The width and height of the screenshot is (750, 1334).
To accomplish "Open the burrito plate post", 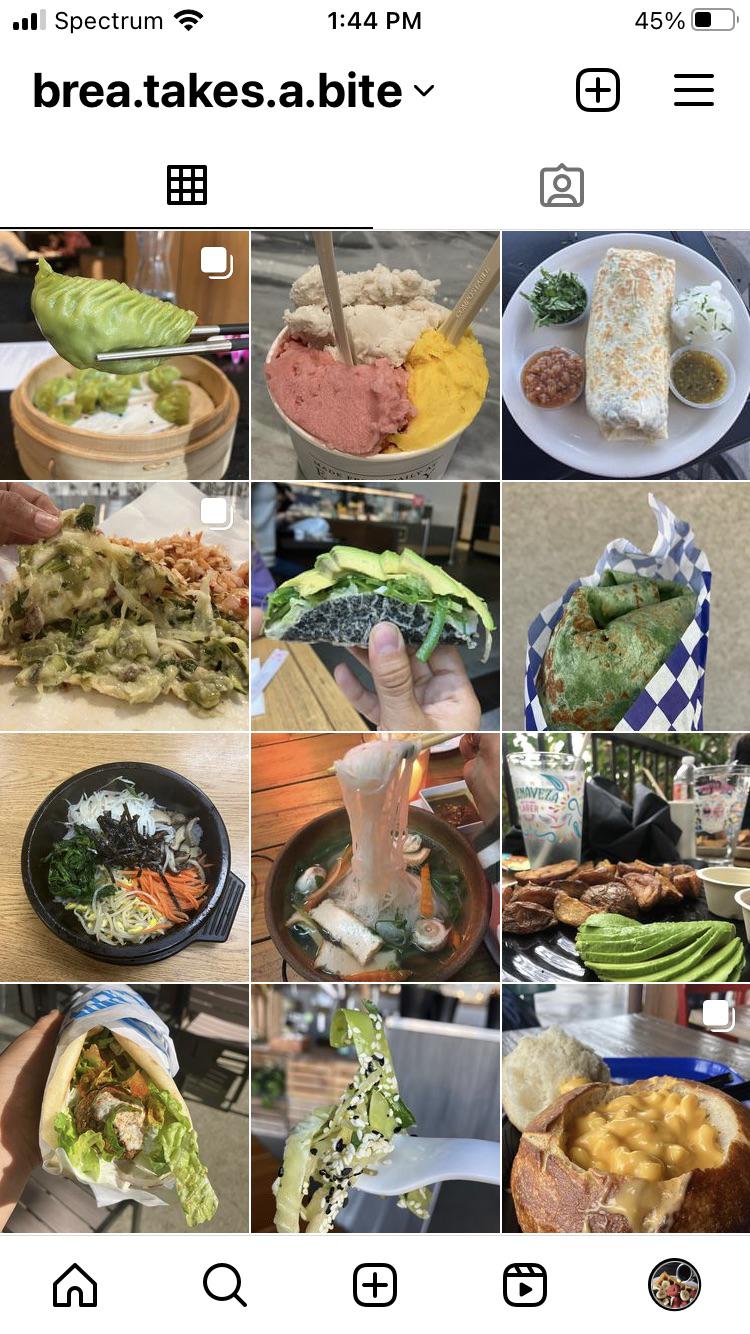I will (626, 355).
